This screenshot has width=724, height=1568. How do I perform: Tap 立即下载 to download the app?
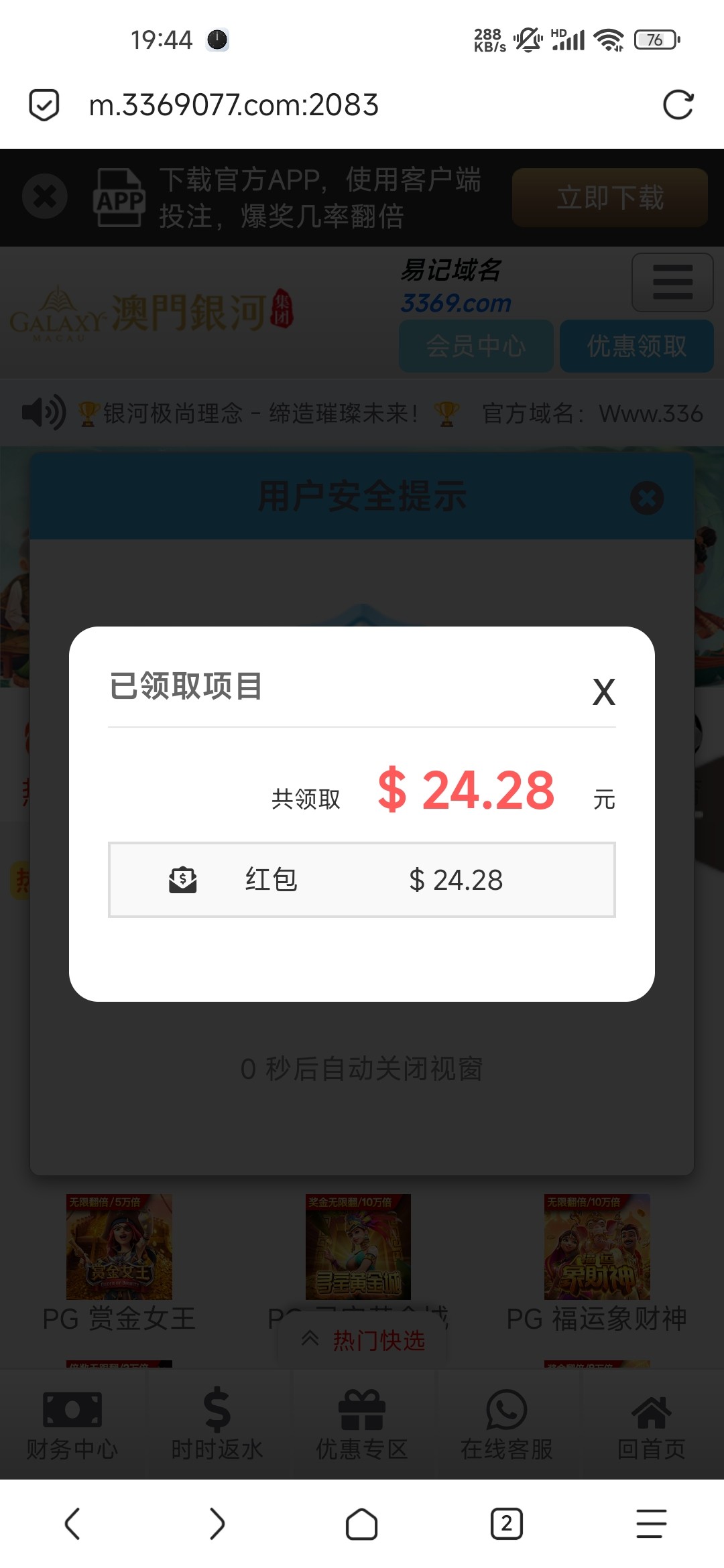tap(610, 198)
